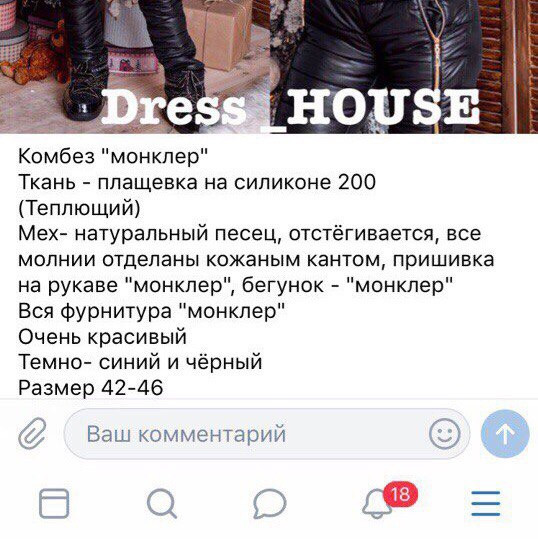Open the hamburger menu tab
Image resolution: width=538 pixels, height=539 pixels.
tap(485, 503)
